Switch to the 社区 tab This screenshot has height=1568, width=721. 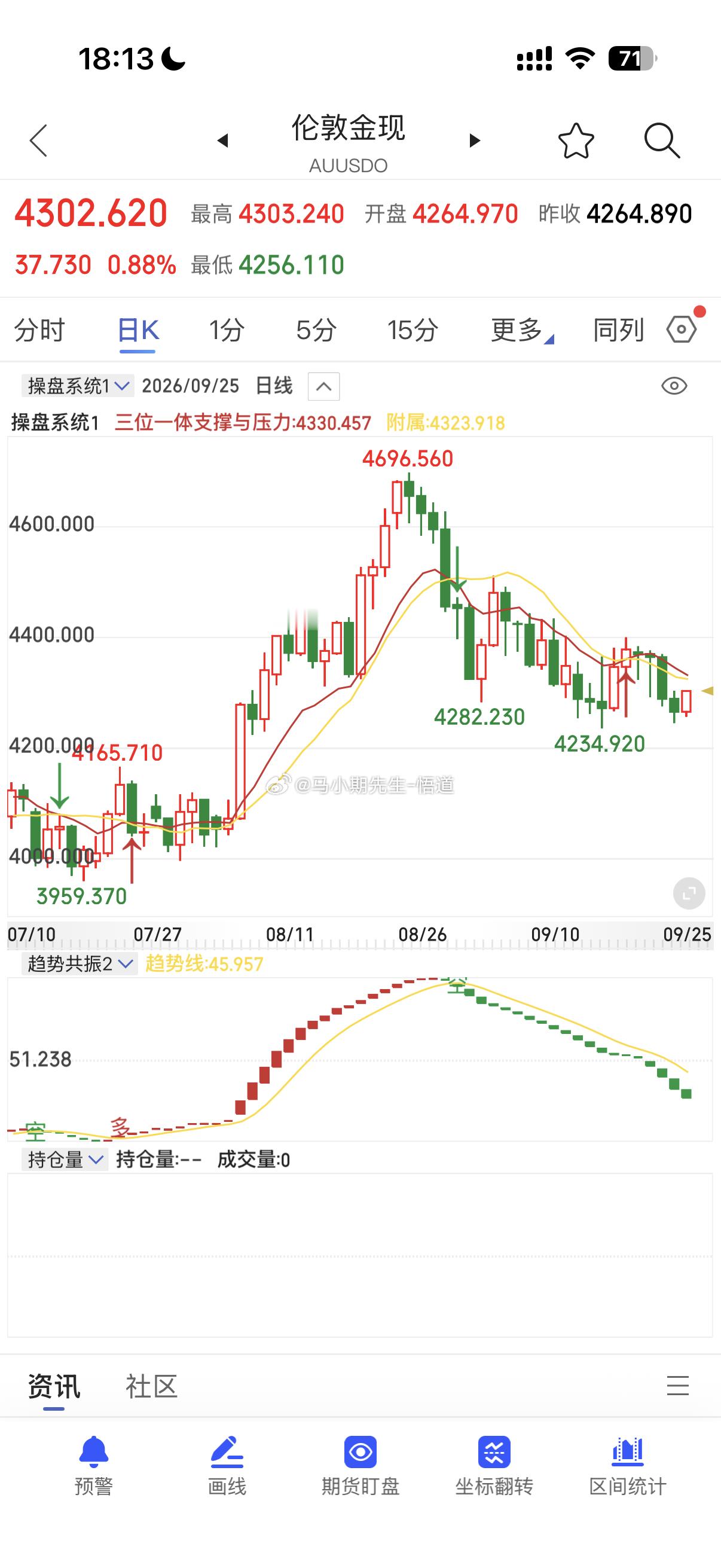coord(151,1387)
